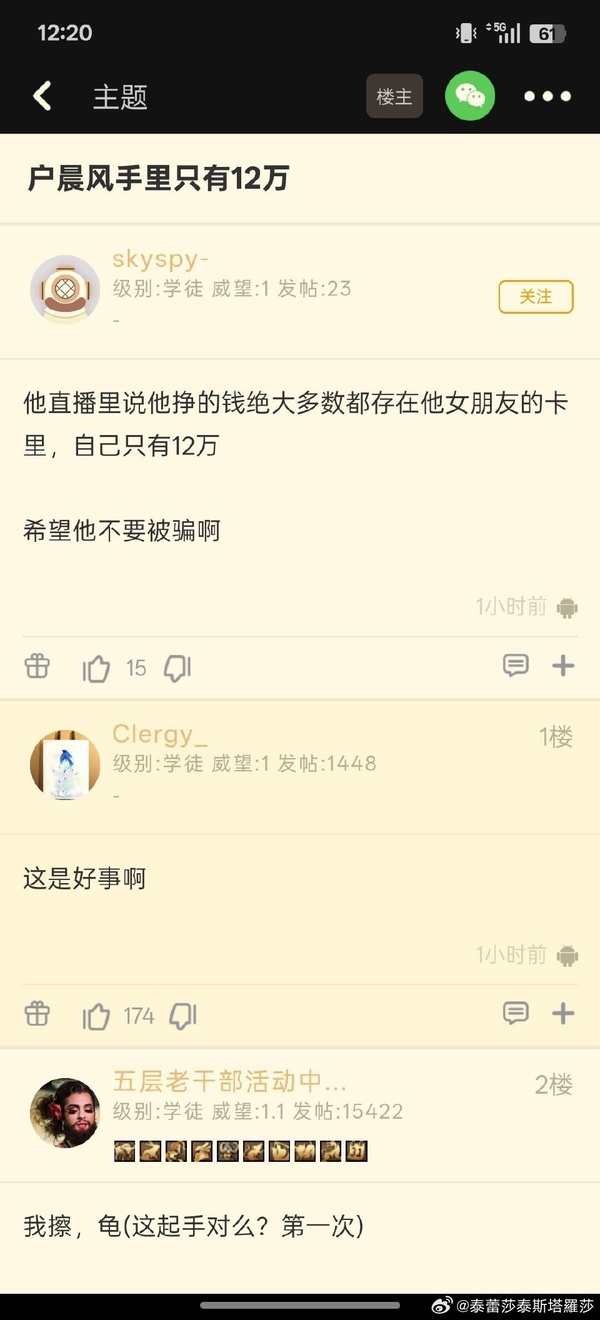Viewport: 600px width, 1320px height.
Task: Open the username Clergy_
Action: click(159, 734)
